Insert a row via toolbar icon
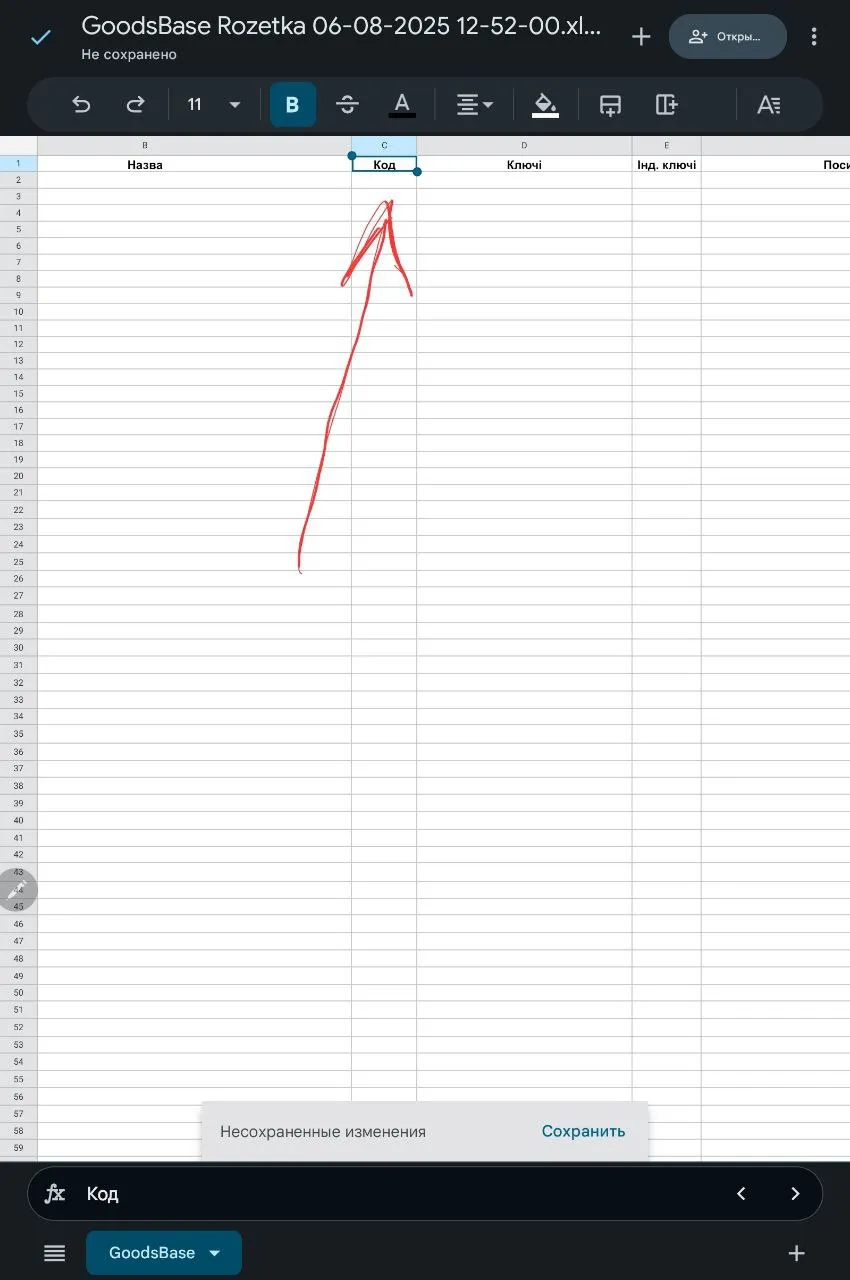 pyautogui.click(x=610, y=105)
